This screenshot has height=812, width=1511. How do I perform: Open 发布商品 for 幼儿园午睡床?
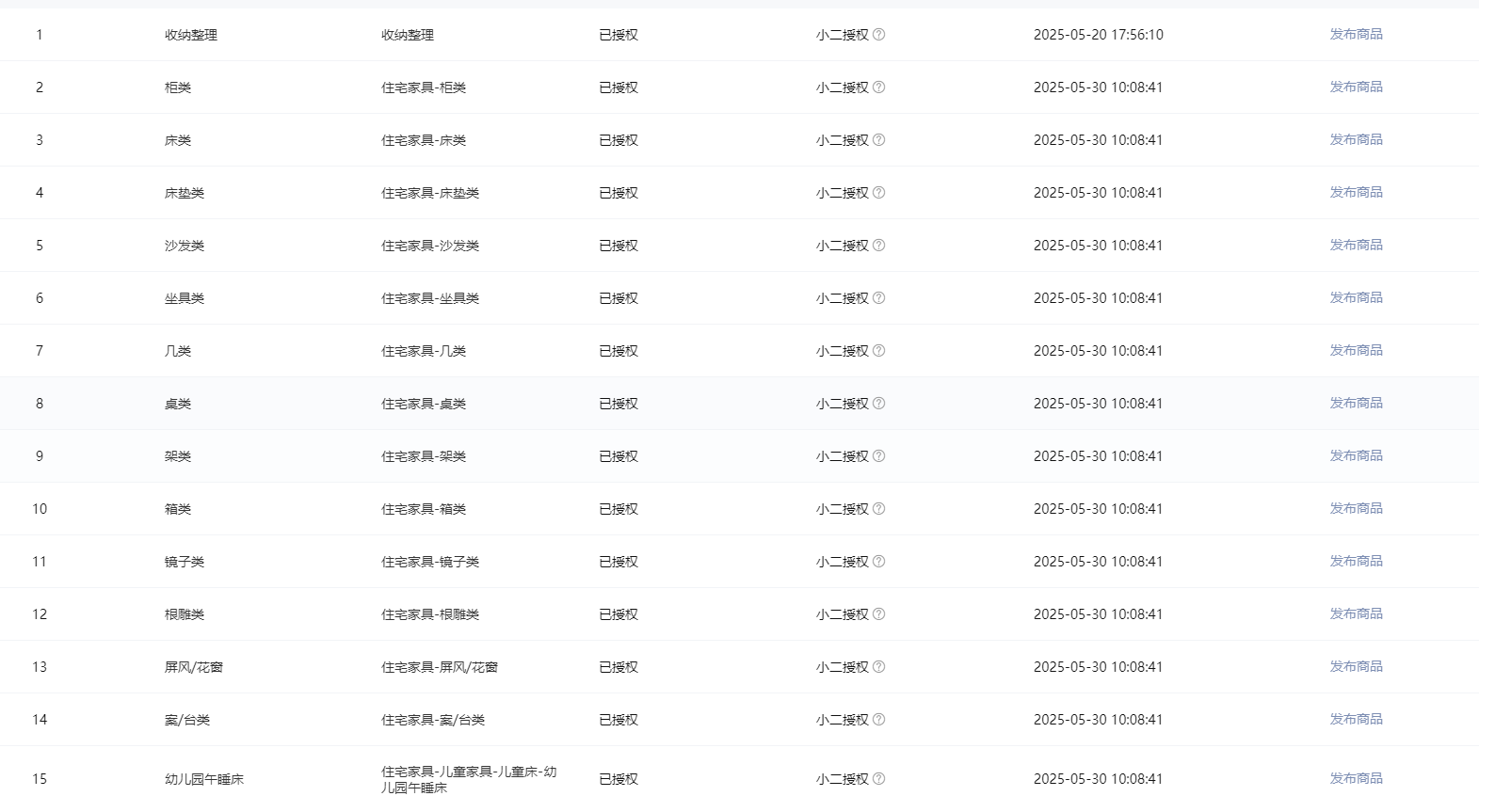[x=1356, y=778]
